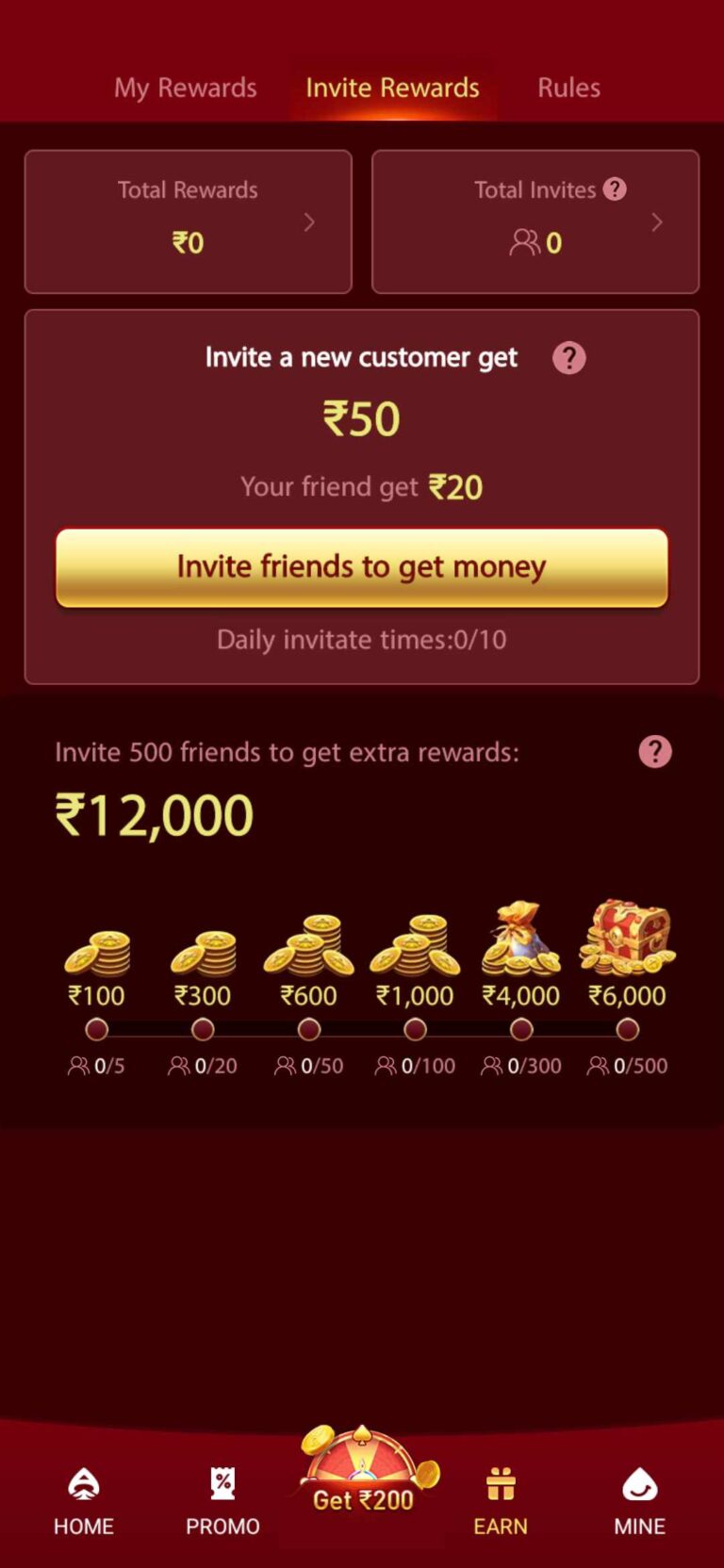The height and width of the screenshot is (1568, 724).
Task: Open the Rules tab
Action: 568,88
